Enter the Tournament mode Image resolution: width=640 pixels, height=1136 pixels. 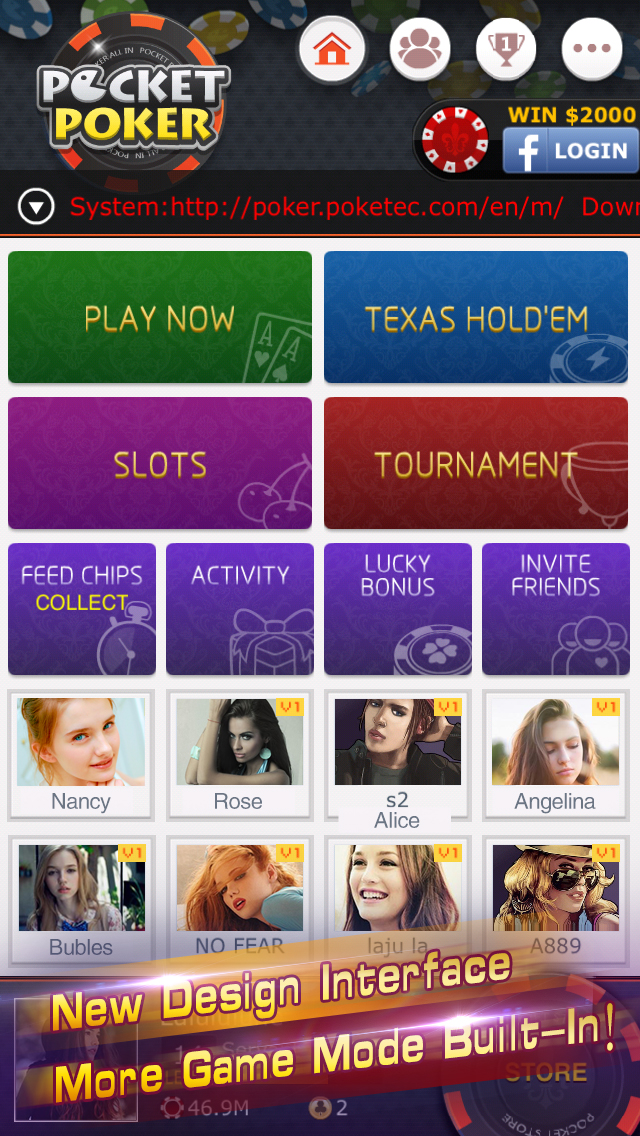[x=476, y=463]
